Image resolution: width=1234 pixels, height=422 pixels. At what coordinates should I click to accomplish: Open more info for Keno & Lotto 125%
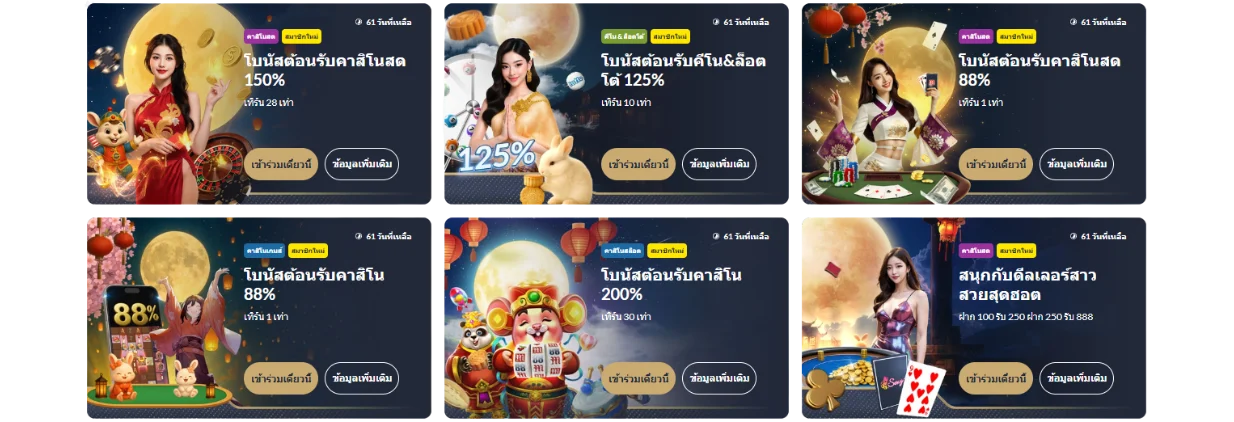719,164
